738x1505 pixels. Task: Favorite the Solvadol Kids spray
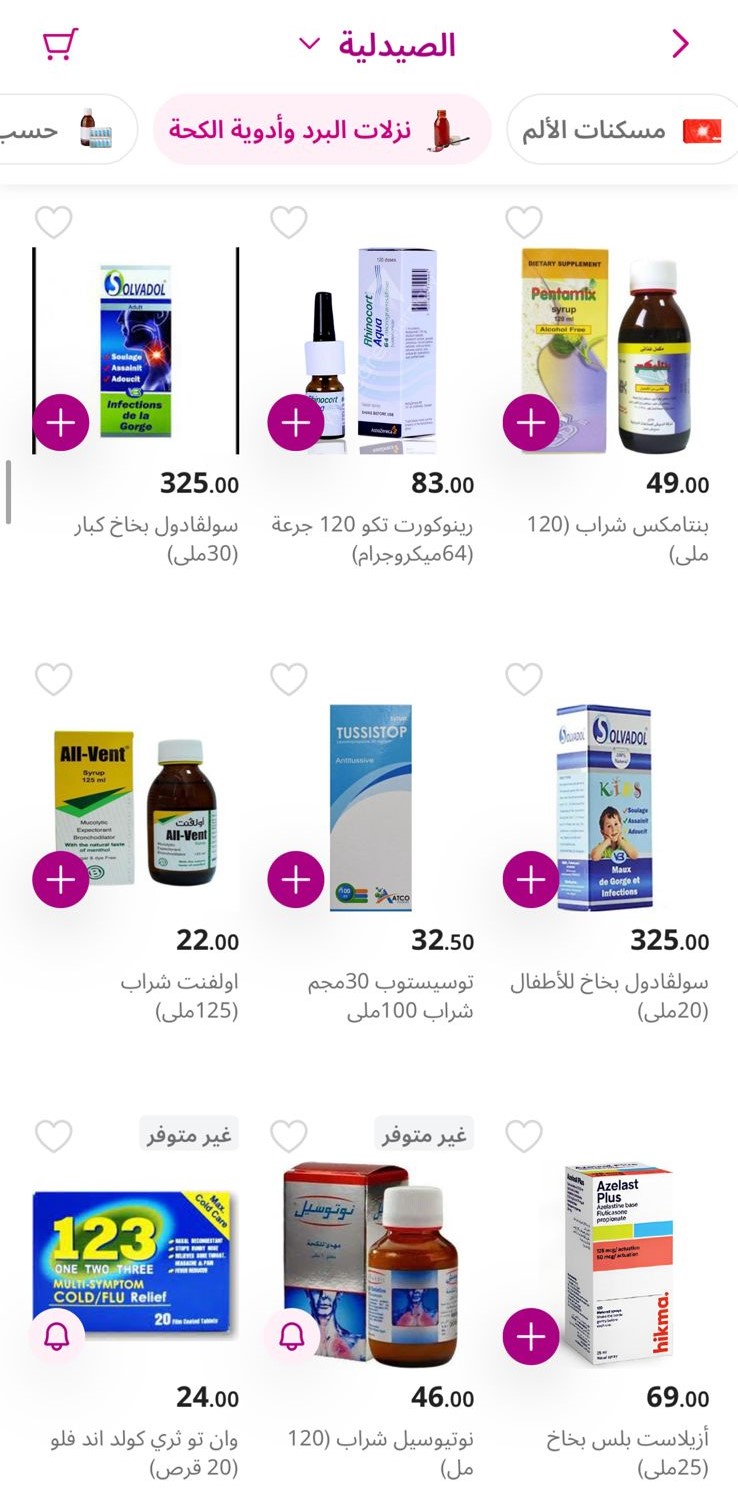click(524, 679)
